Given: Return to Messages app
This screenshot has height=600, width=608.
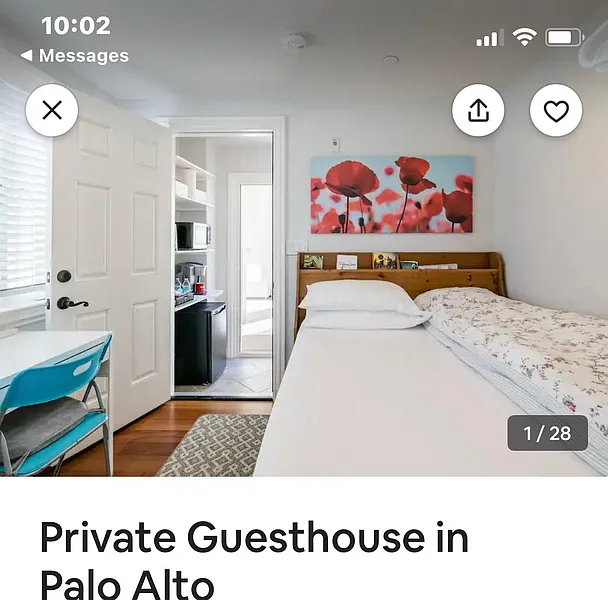Looking at the screenshot, I should click(75, 56).
